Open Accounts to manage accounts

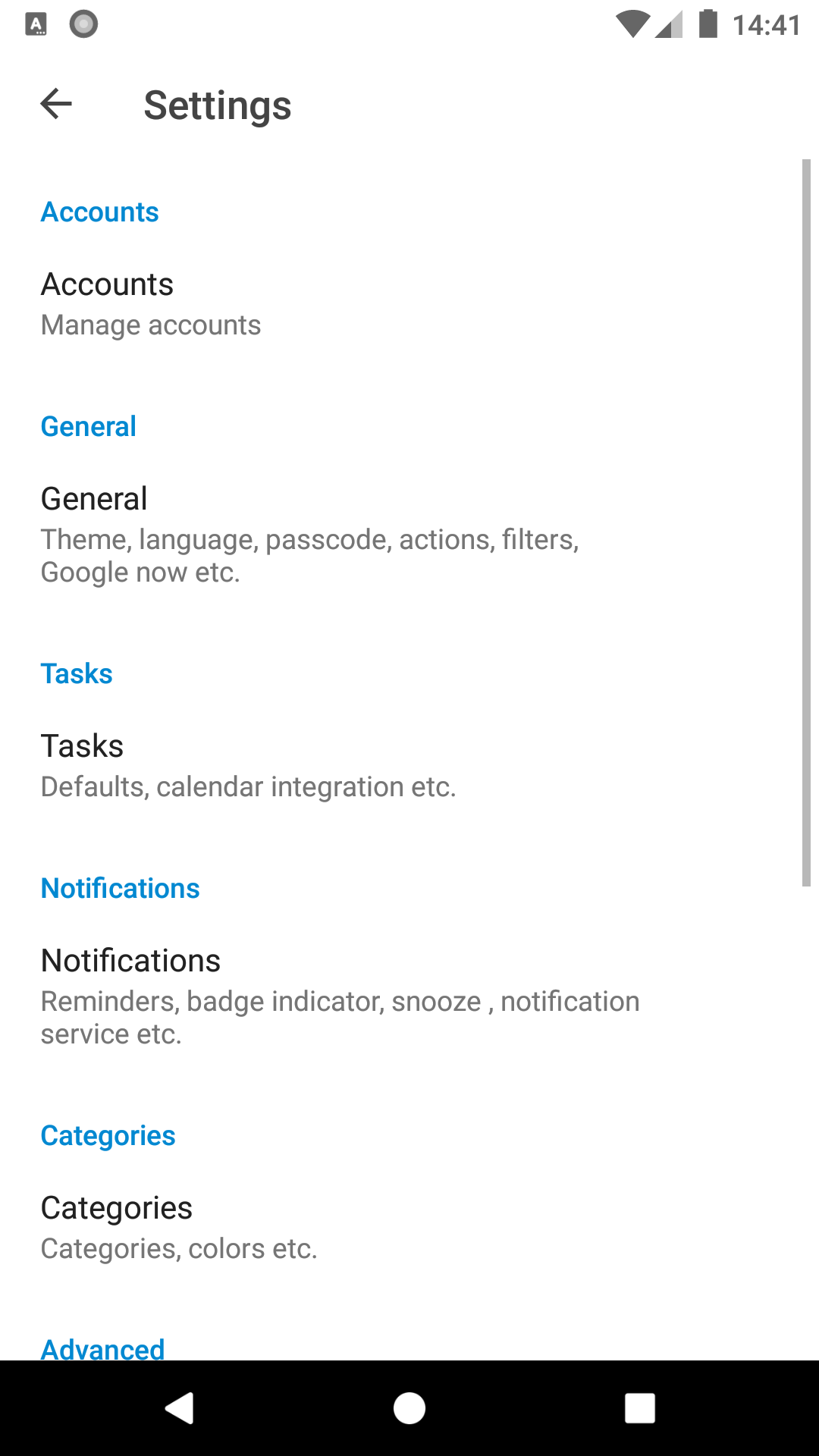(x=409, y=304)
